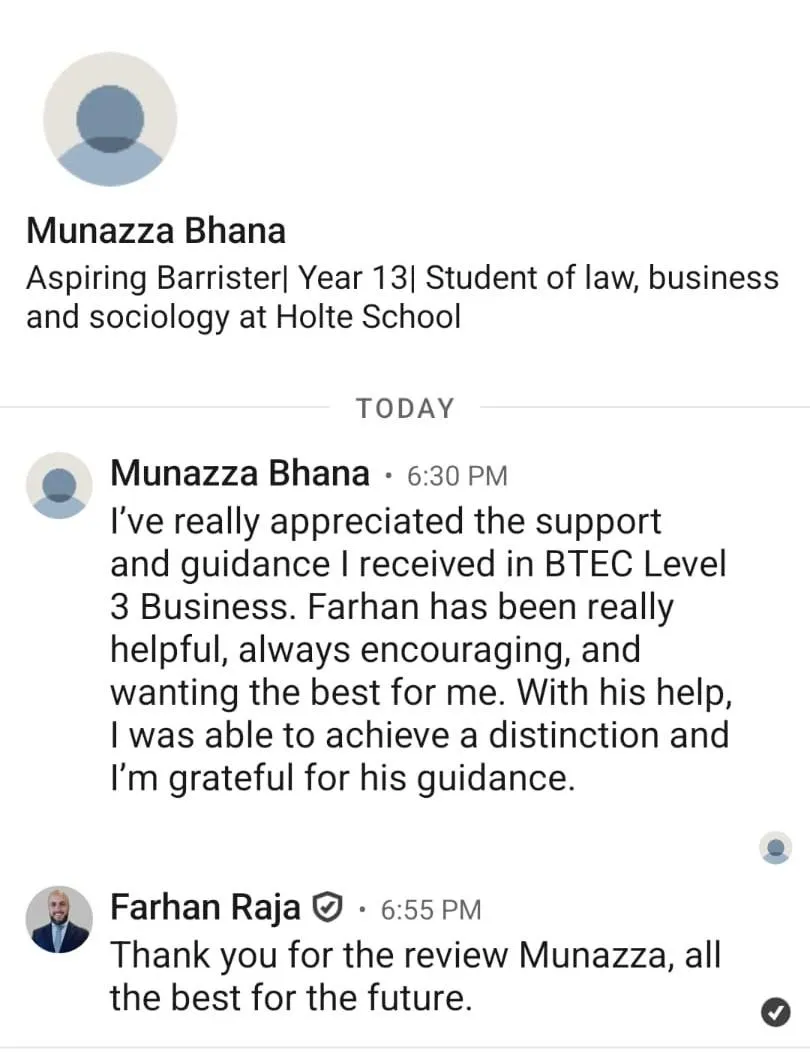Tap the Munazza Bhana profile name heading

tap(156, 230)
